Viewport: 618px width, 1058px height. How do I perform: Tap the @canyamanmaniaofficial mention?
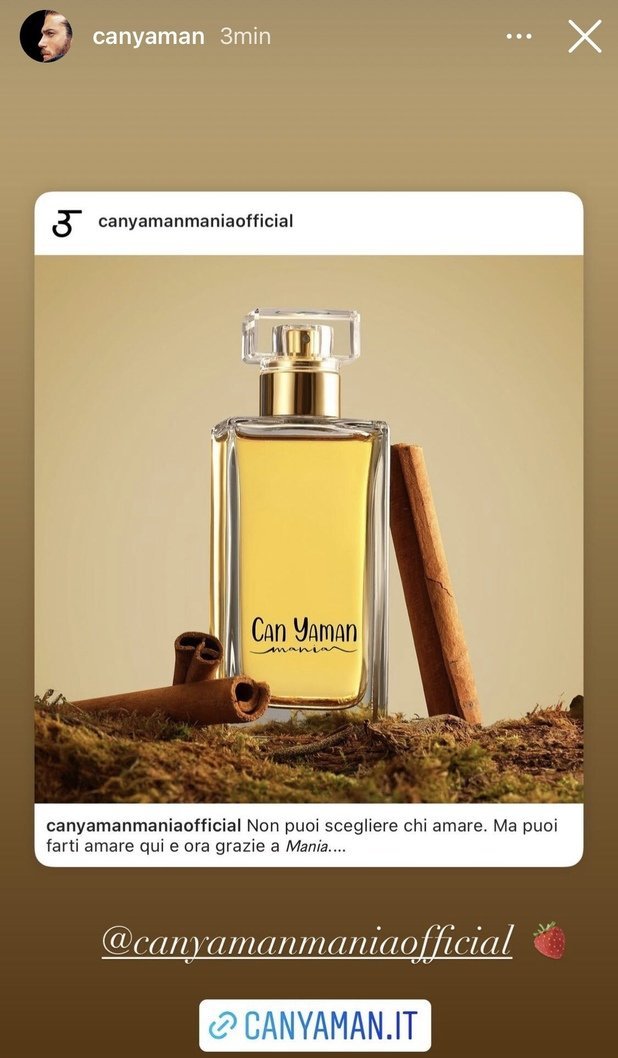307,941
